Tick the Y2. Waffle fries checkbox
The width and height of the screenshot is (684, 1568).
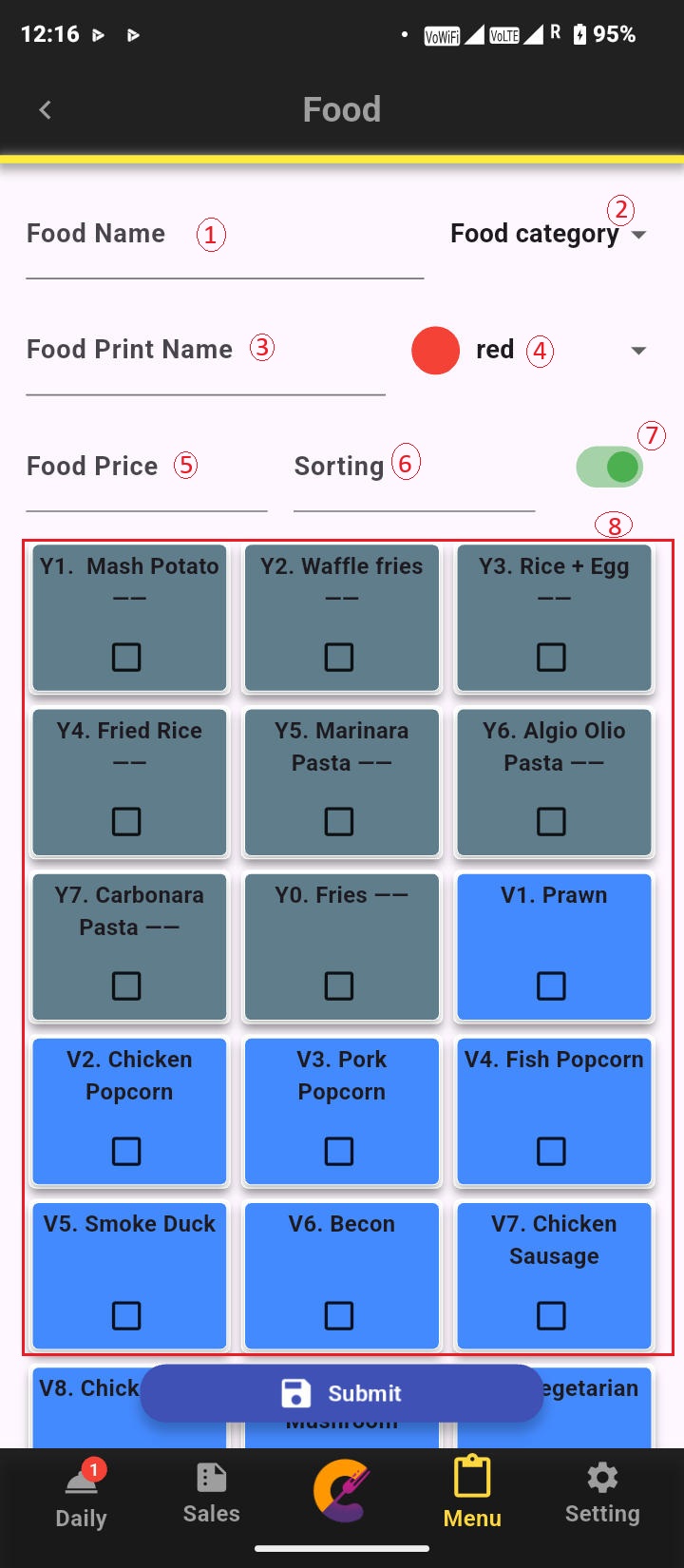coord(339,657)
